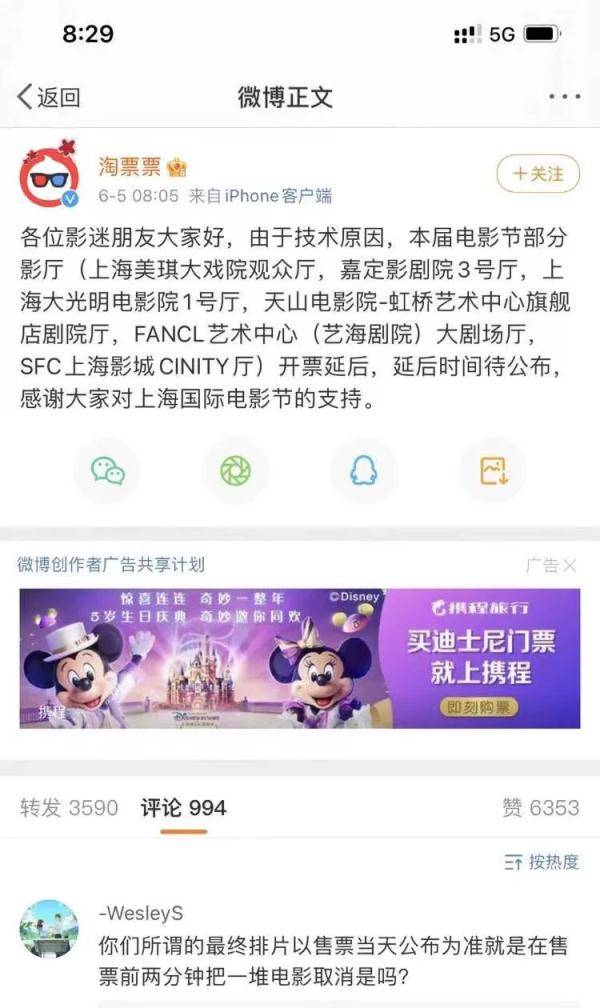Open 淘票票 username link
600x1008 pixels.
(x=130, y=166)
